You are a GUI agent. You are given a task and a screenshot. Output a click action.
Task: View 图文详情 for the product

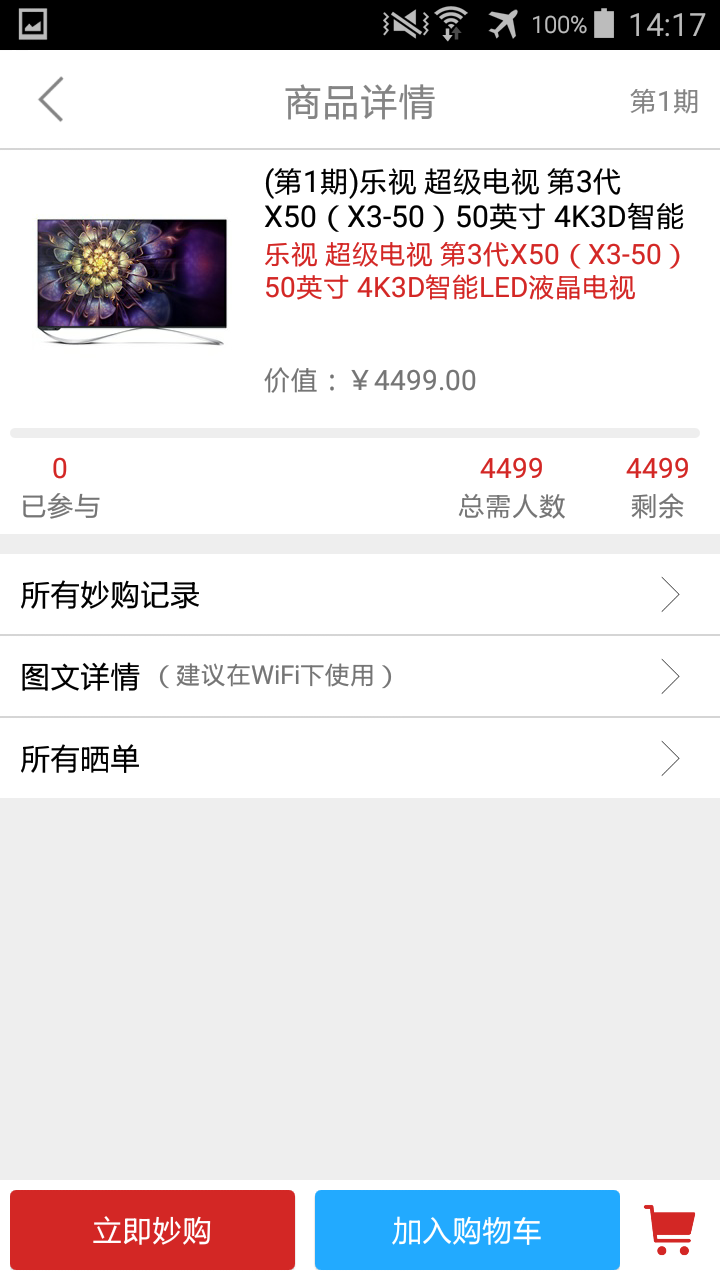click(x=360, y=677)
